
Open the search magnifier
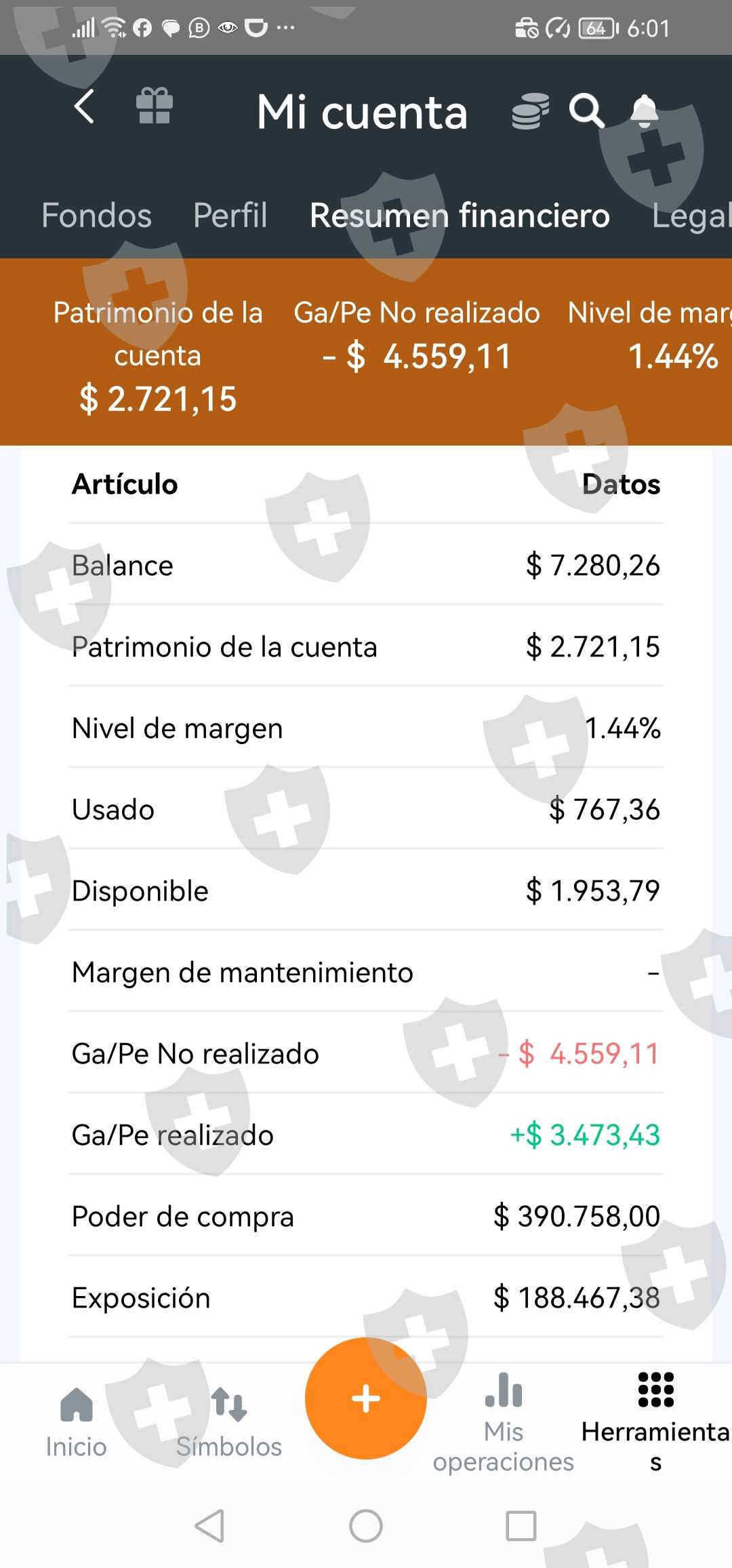tap(586, 111)
